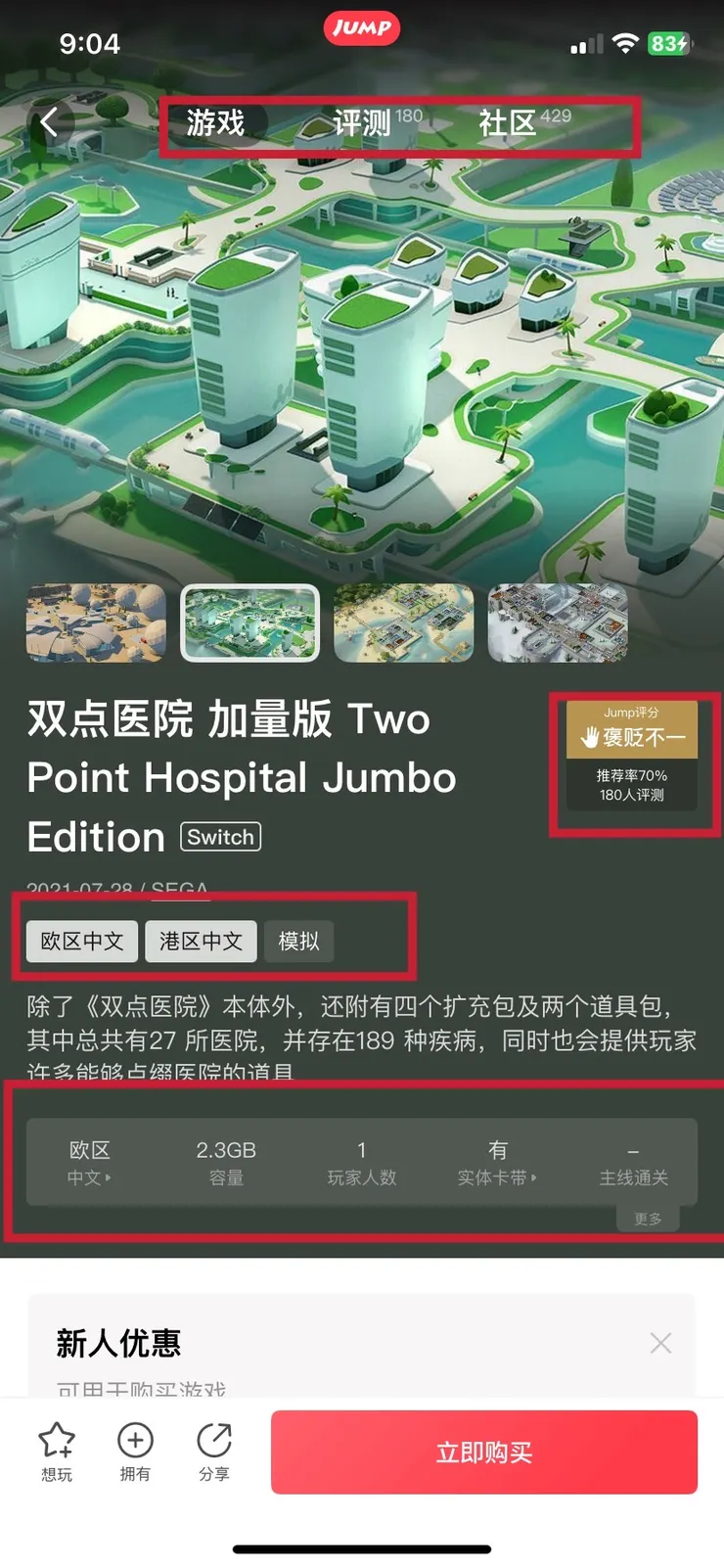The image size is (724, 1568).
Task: Mark the game as 想玩
Action: [57, 1452]
